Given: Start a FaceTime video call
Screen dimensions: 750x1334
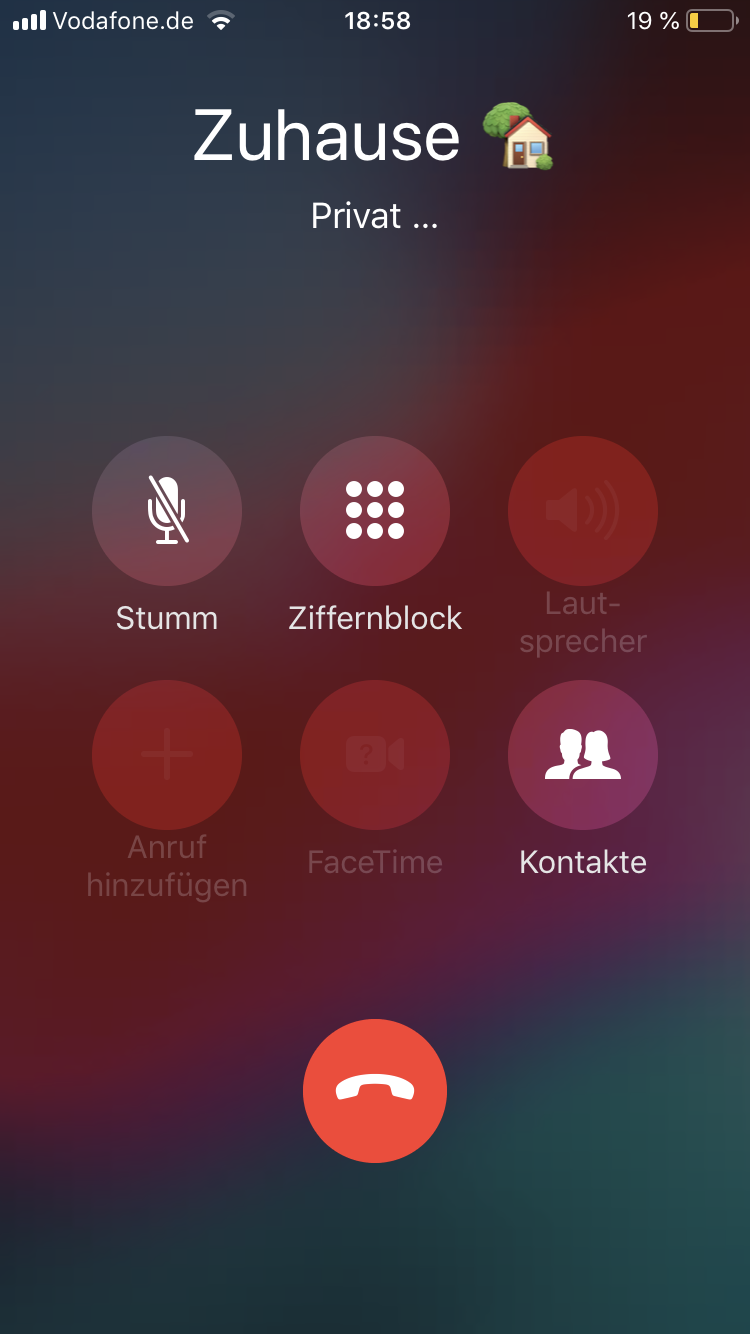Looking at the screenshot, I should click(375, 755).
